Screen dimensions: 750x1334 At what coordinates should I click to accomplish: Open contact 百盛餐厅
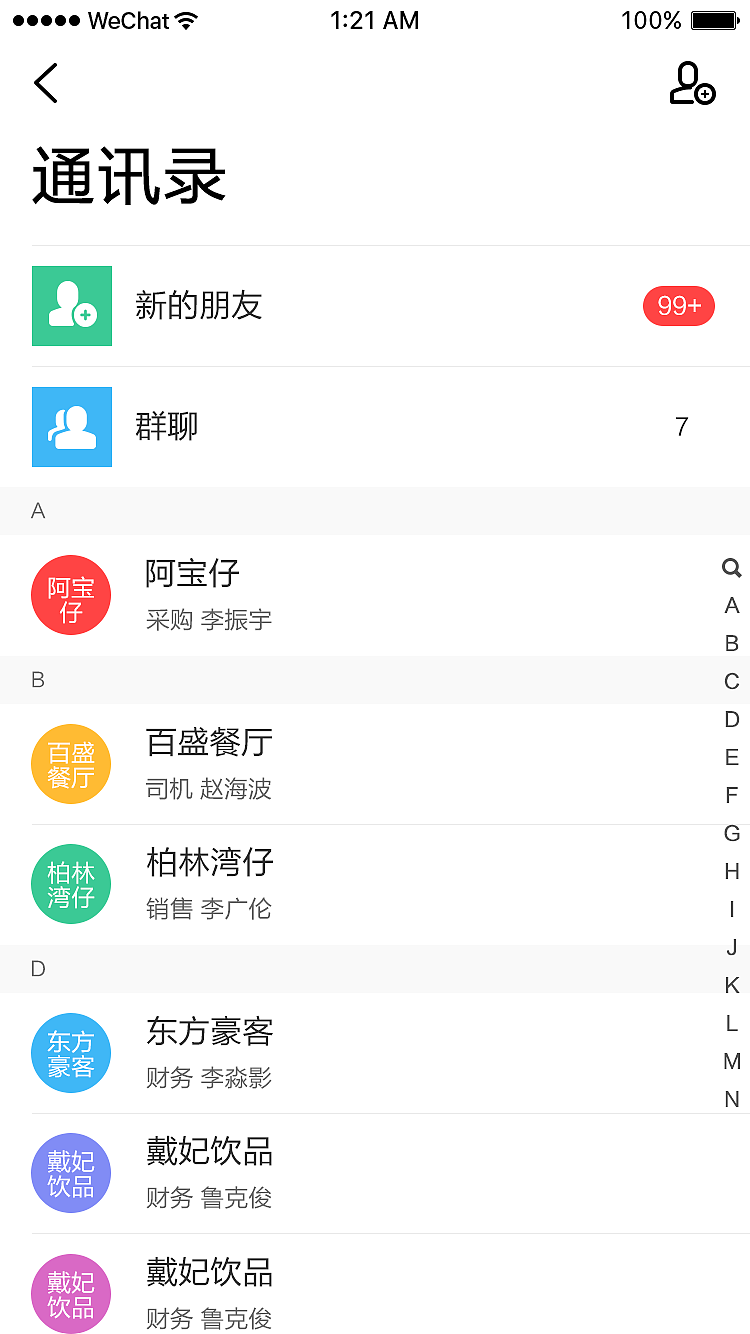coord(360,764)
